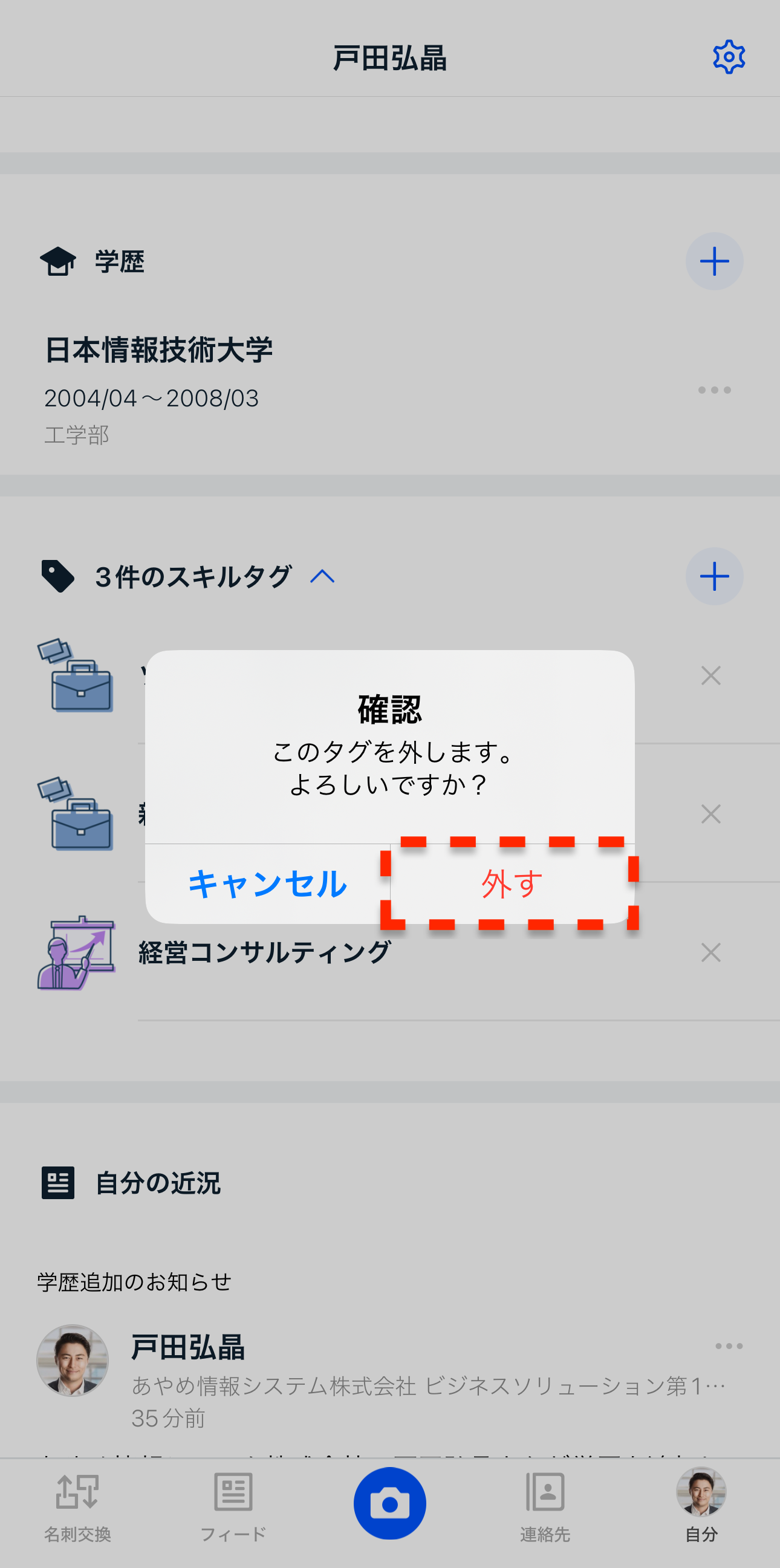Open the settings gear
The height and width of the screenshot is (1568, 780).
pos(728,58)
